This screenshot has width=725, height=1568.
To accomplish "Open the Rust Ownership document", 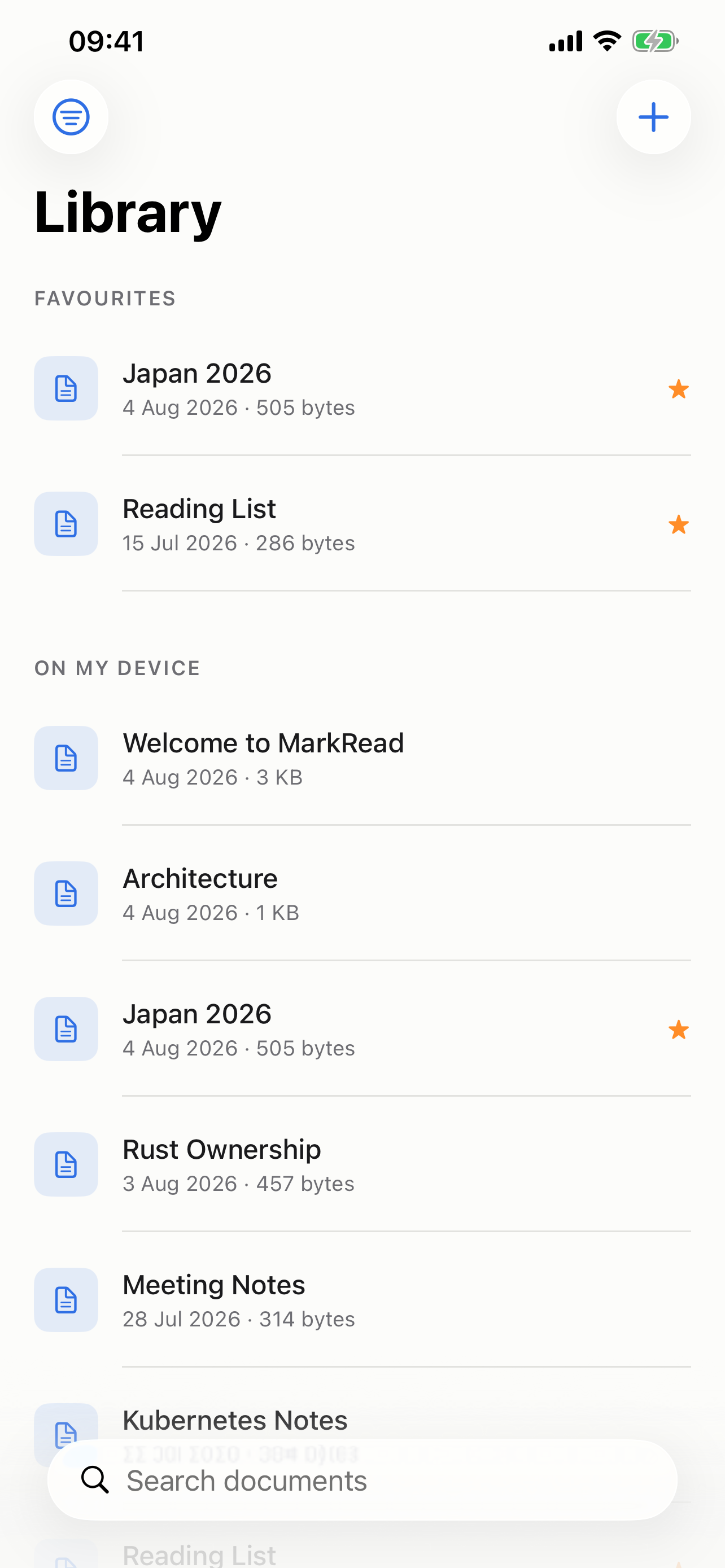I will tap(362, 1164).
